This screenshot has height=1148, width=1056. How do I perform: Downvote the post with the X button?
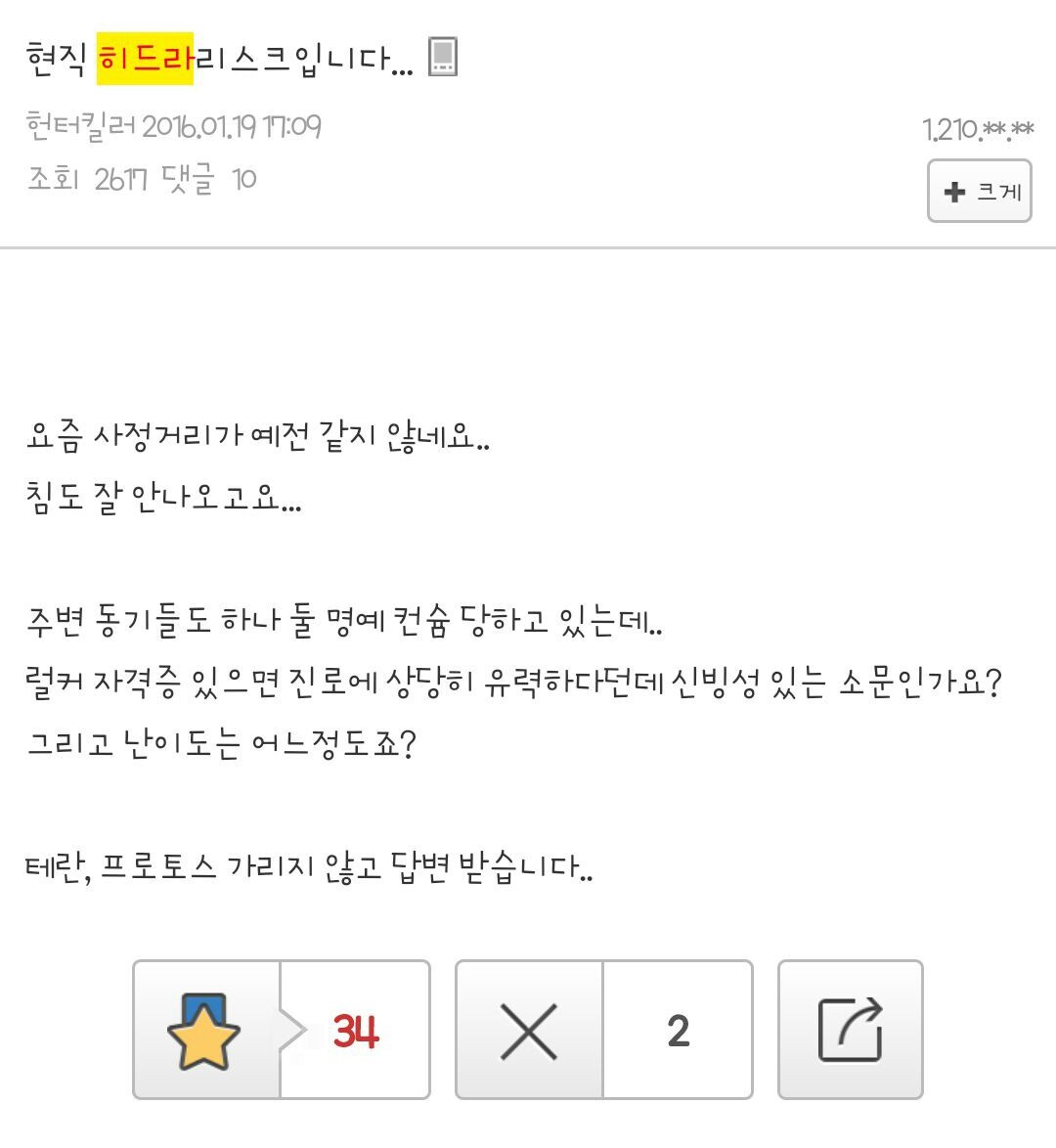click(529, 1030)
